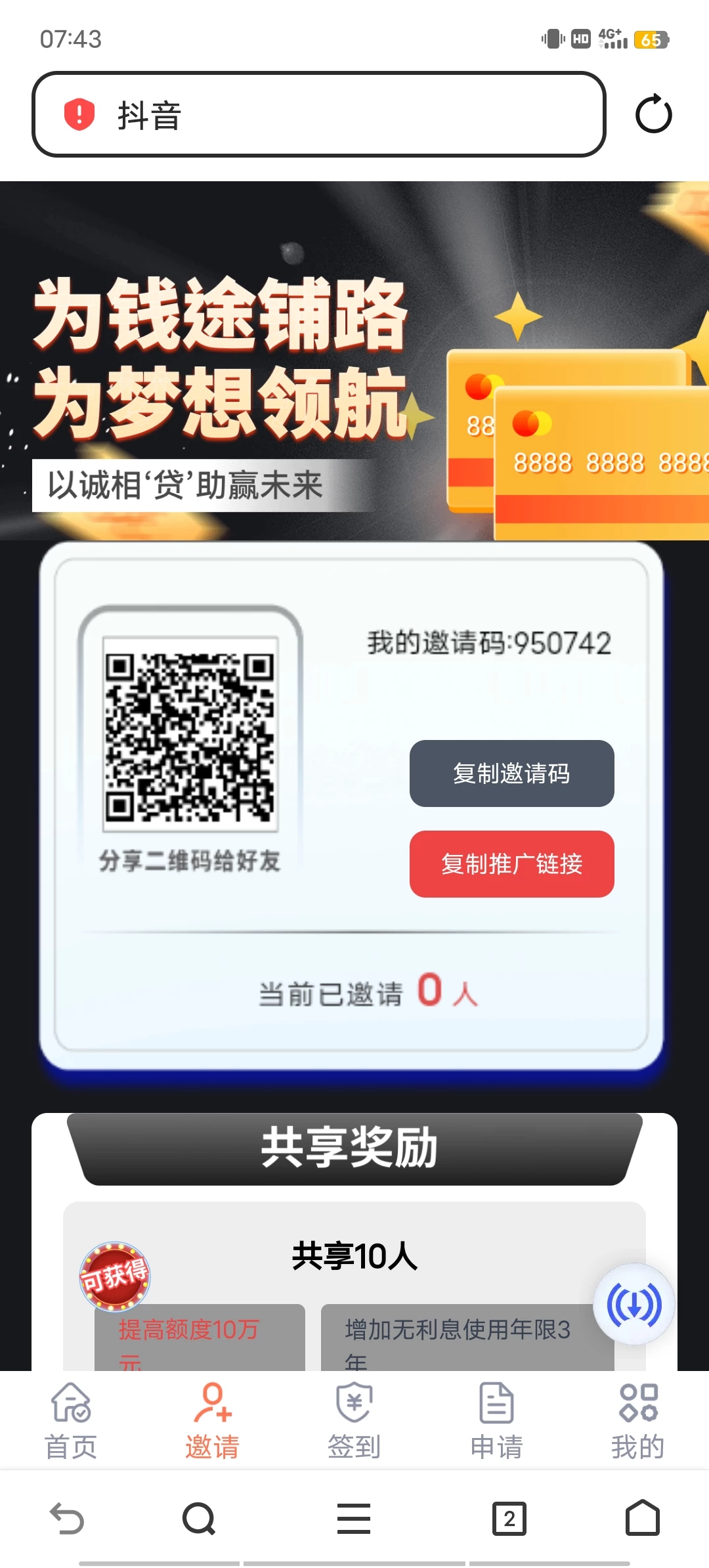This screenshot has width=709, height=1568.
Task: Go back using browser back arrow
Action: (x=67, y=1518)
